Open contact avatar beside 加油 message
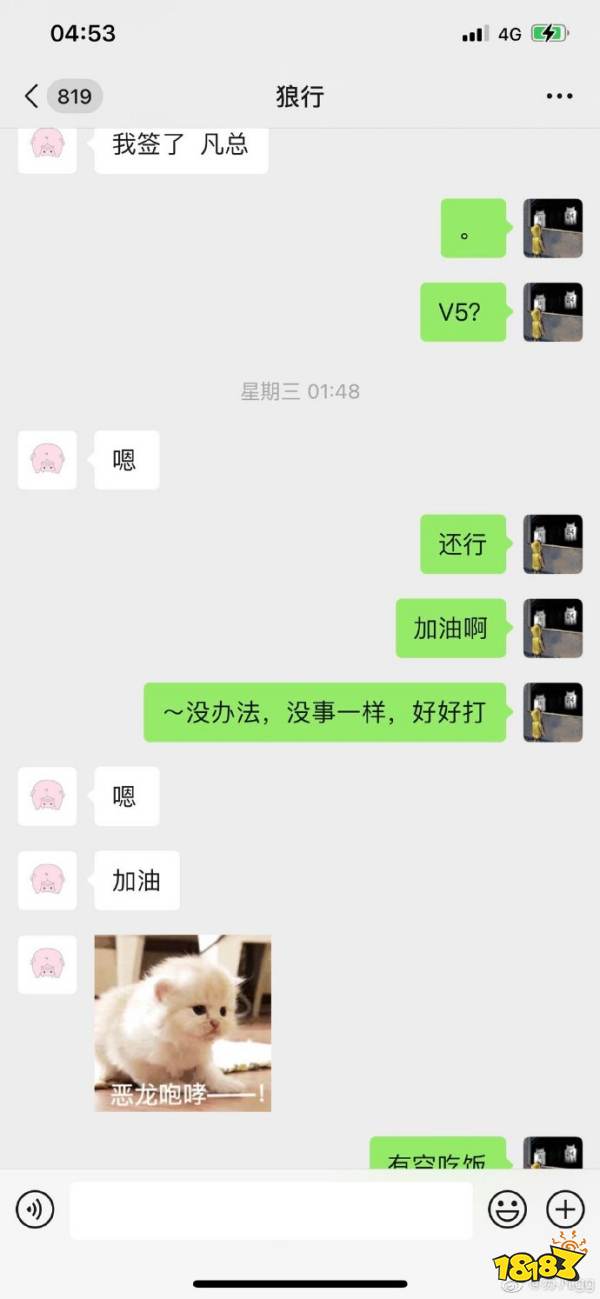This screenshot has height=1299, width=600. point(47,880)
